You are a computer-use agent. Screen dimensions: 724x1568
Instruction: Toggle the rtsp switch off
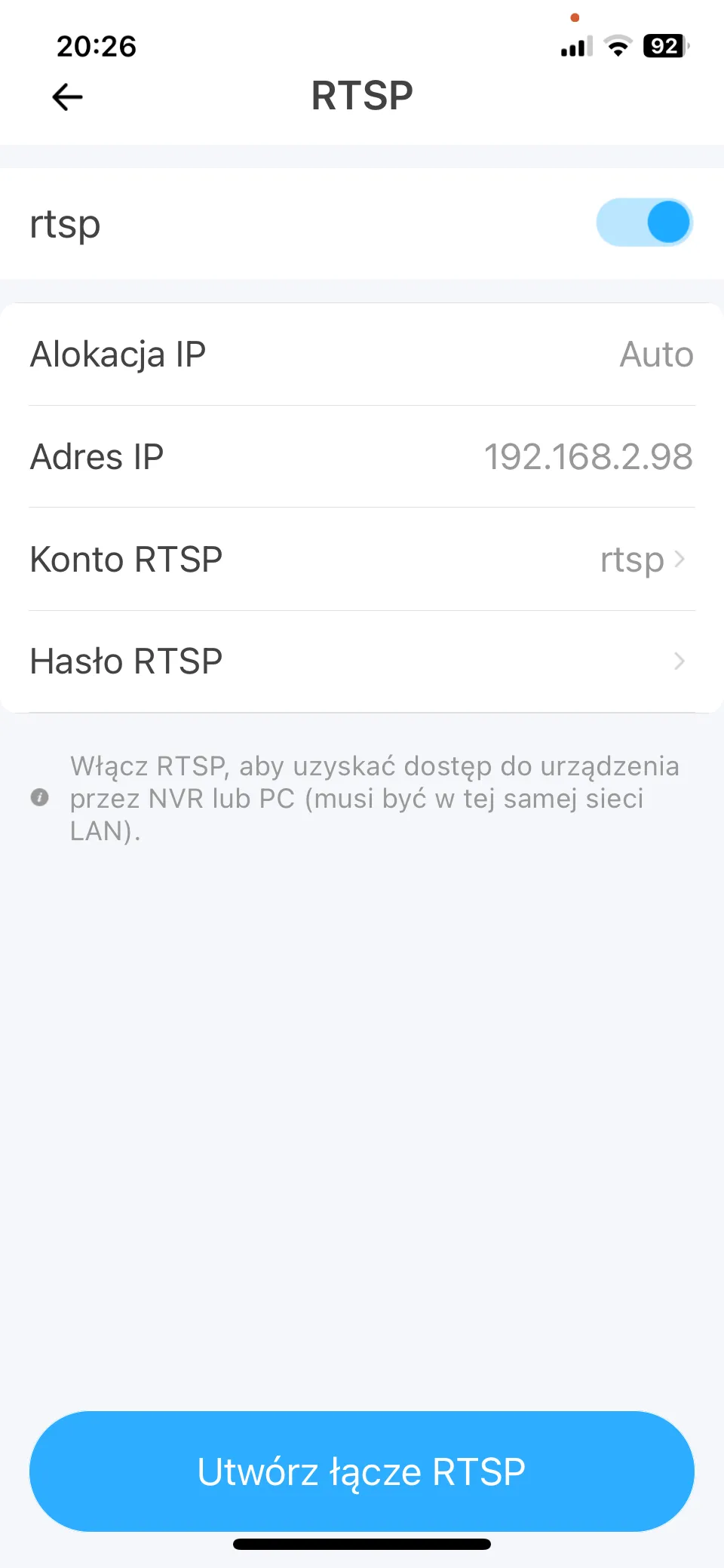[x=644, y=222]
